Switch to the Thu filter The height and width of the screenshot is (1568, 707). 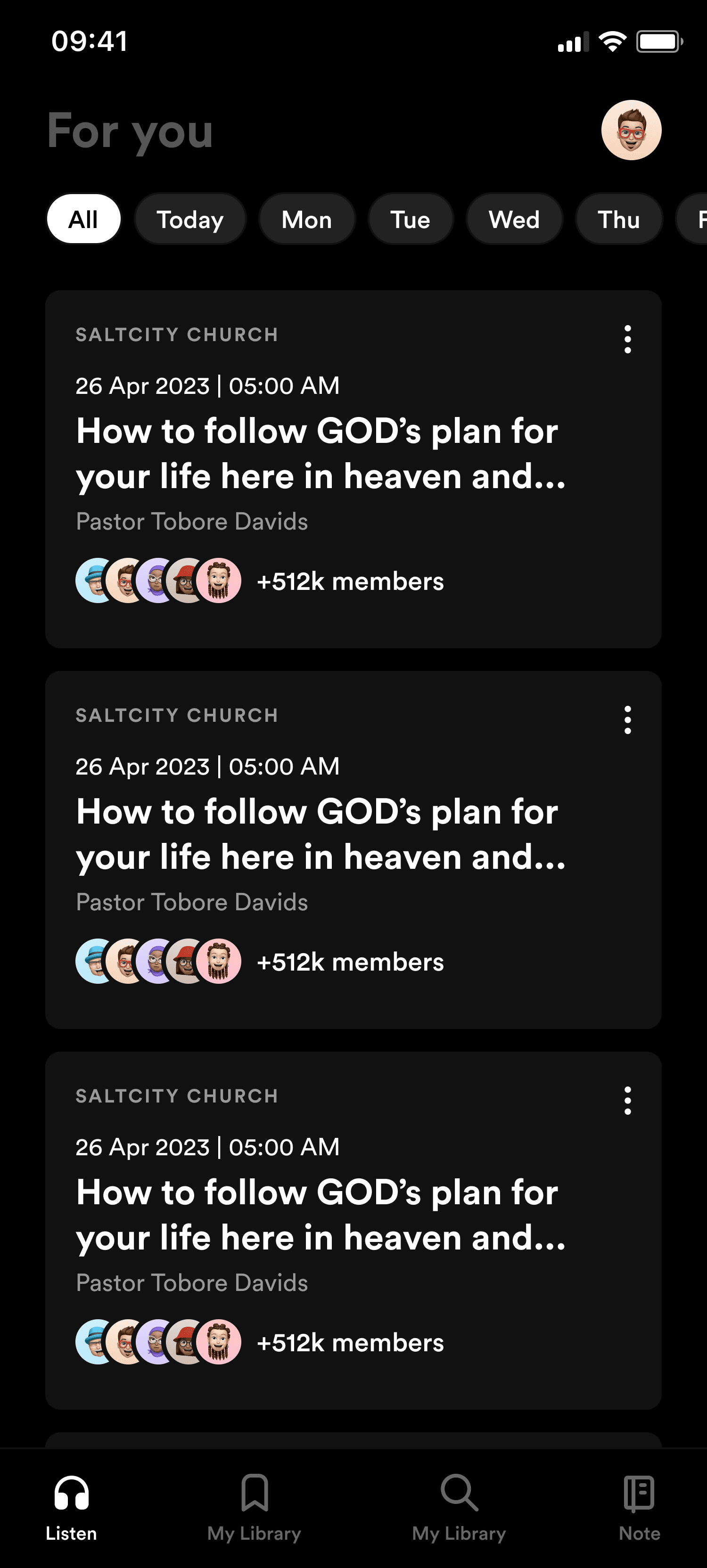coord(619,219)
